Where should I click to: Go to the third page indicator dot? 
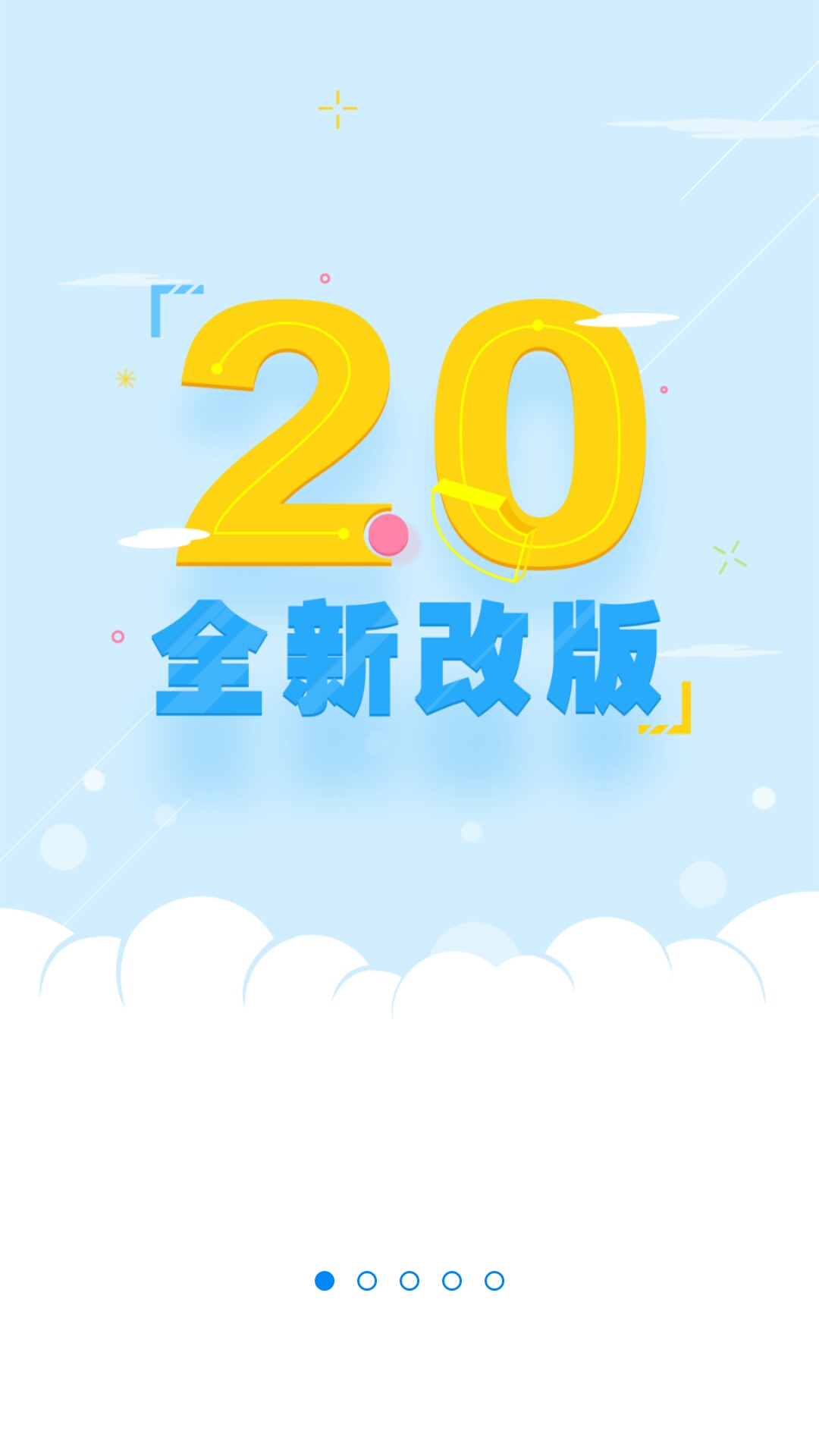pos(409,1281)
